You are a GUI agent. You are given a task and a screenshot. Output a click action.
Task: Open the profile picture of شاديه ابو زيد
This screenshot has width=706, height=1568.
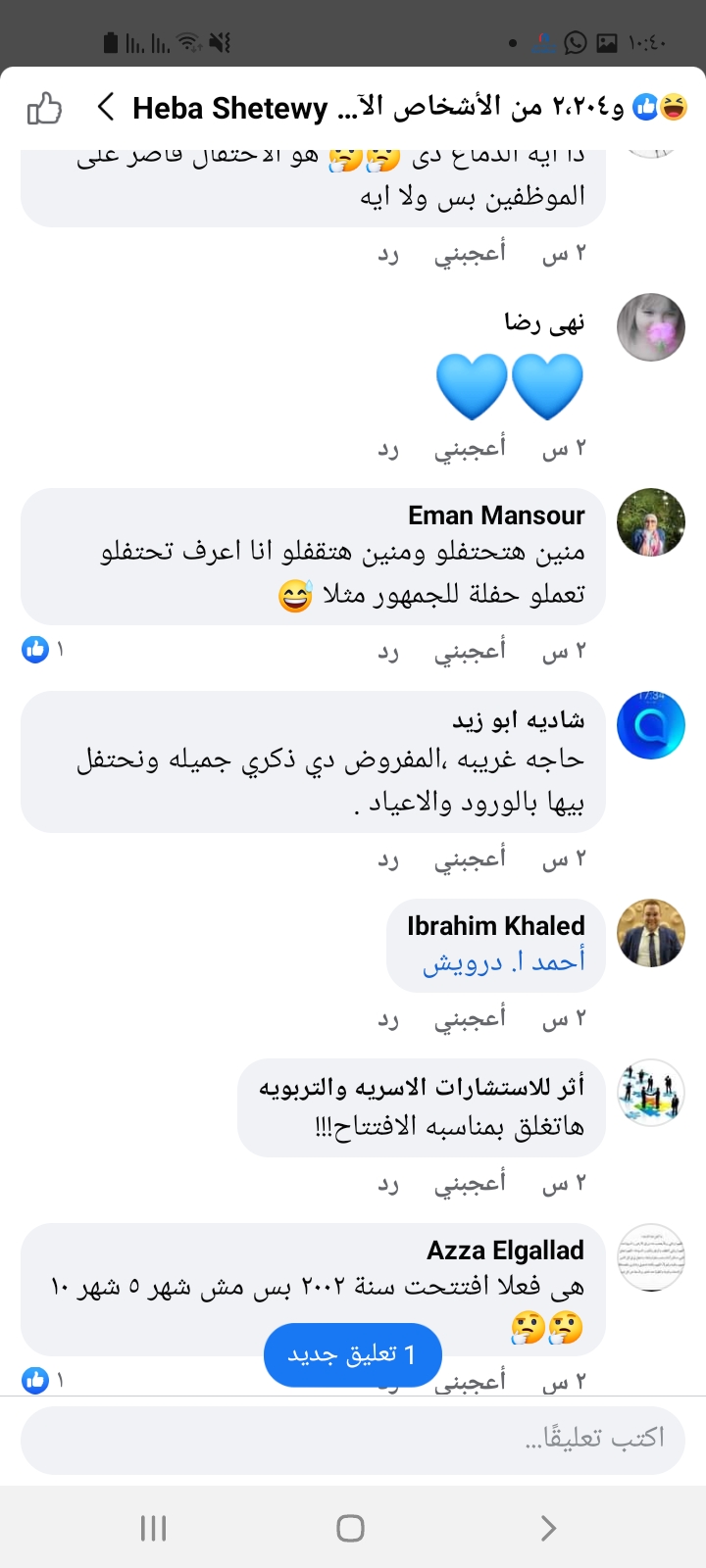pyautogui.click(x=650, y=726)
